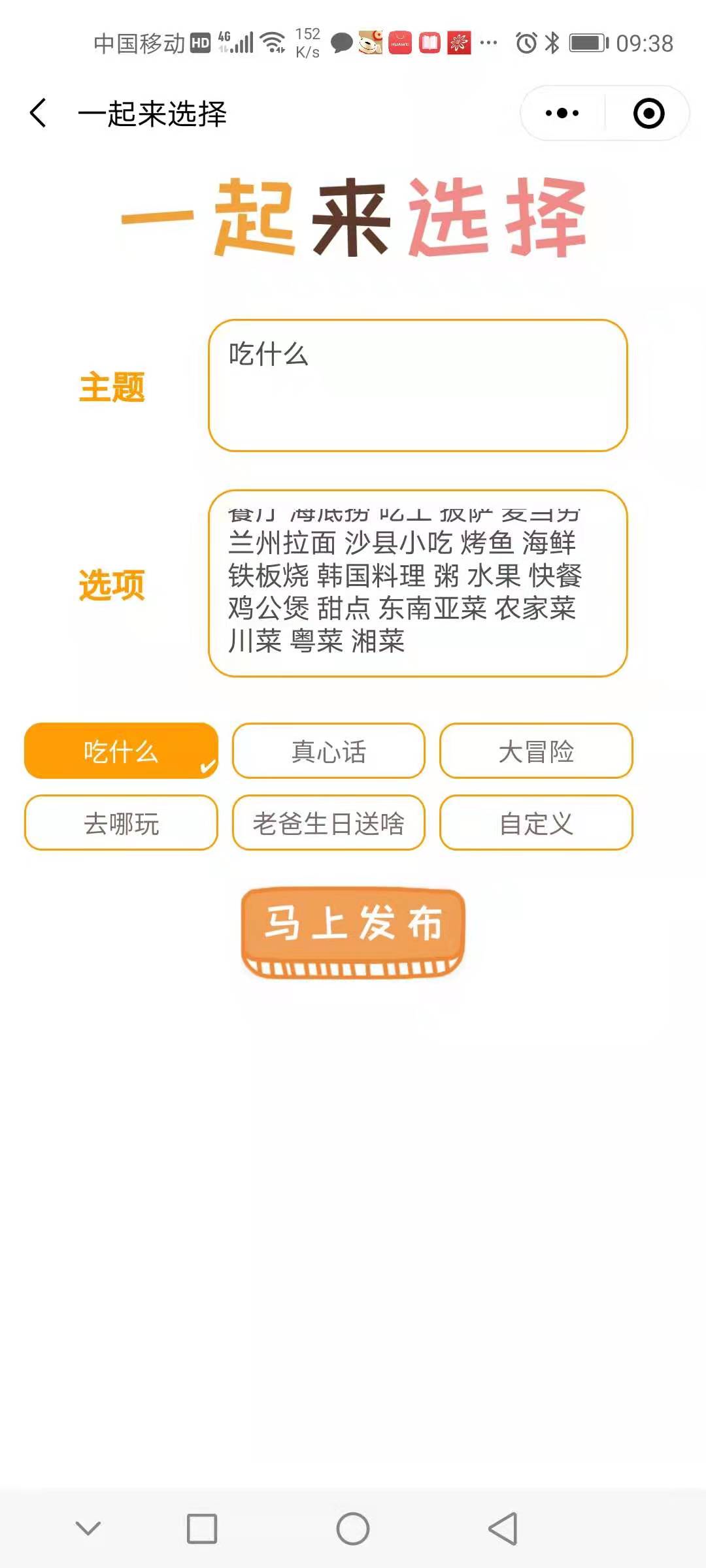Select the 吃什么 preset chip
The image size is (706, 1568).
coord(121,751)
